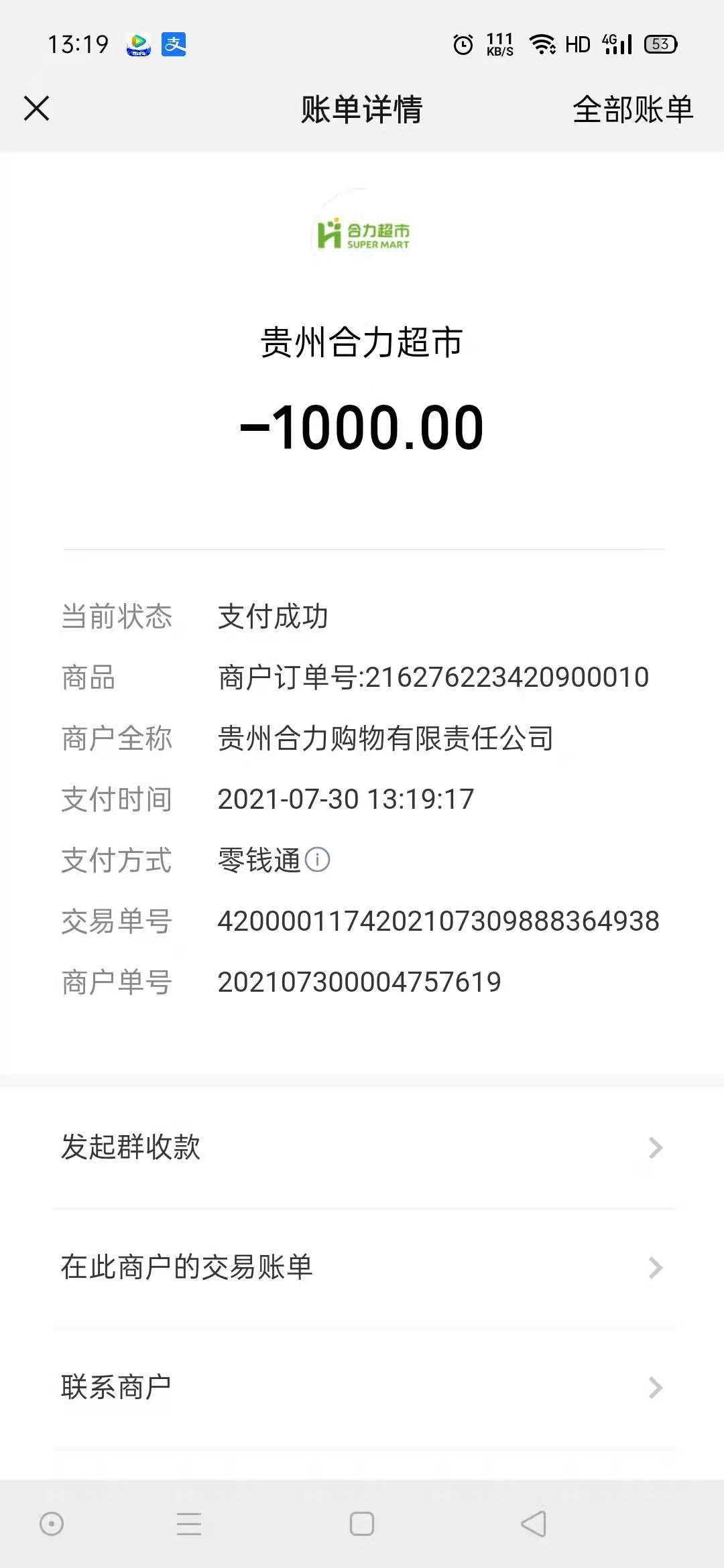724x1568 pixels.
Task: Open 联系商户 to contact merchant
Action: (362, 1387)
